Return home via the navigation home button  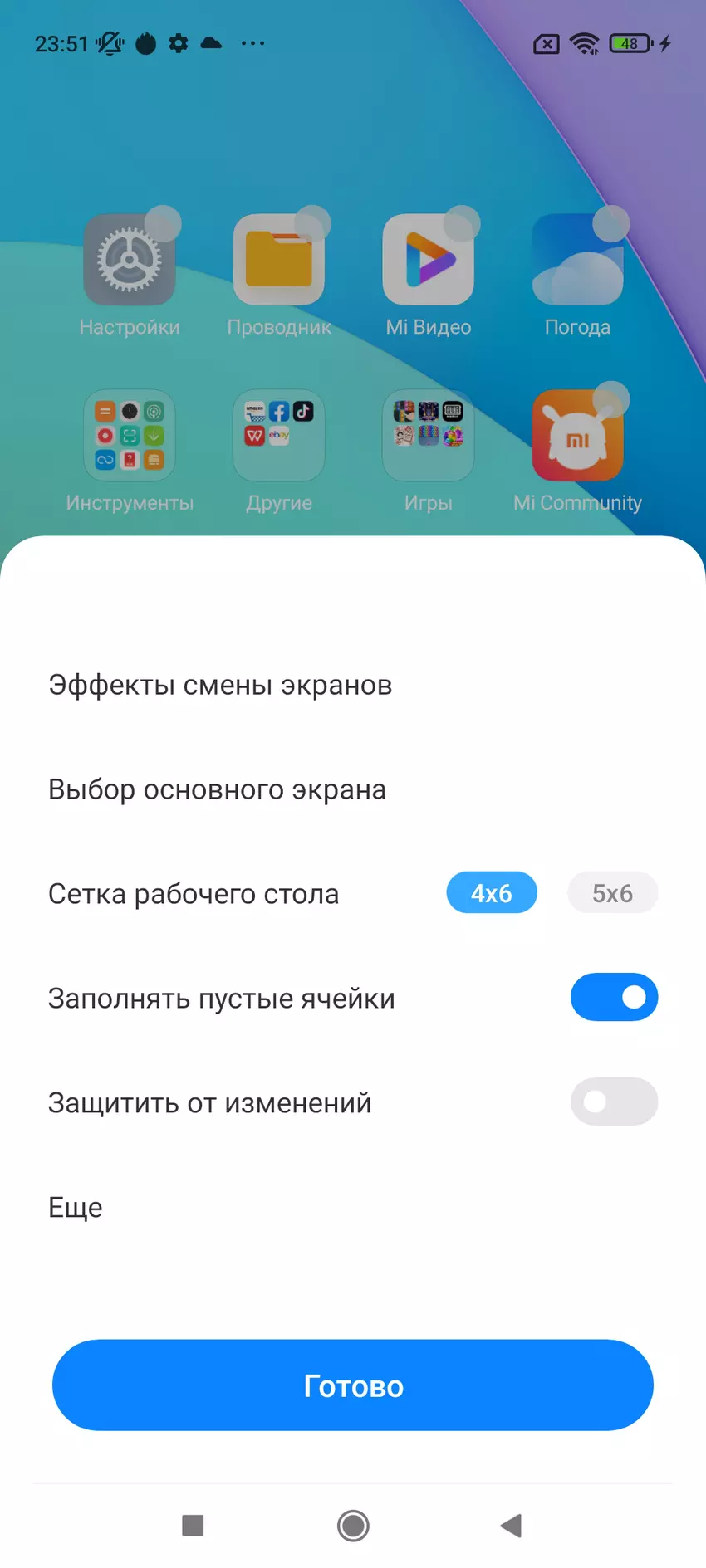pos(353,1525)
